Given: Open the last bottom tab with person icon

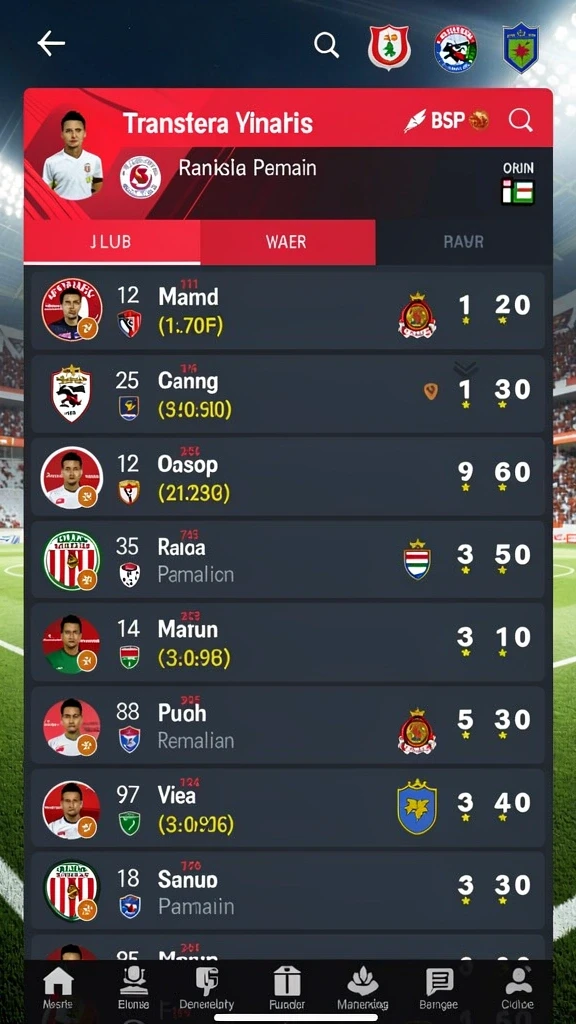Looking at the screenshot, I should point(518,988).
